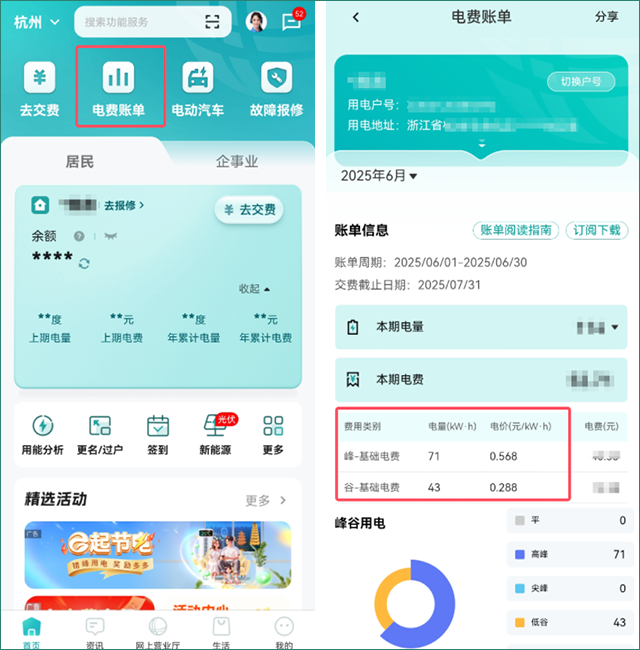
Task: Open 更名/过户
Action: pos(99,435)
